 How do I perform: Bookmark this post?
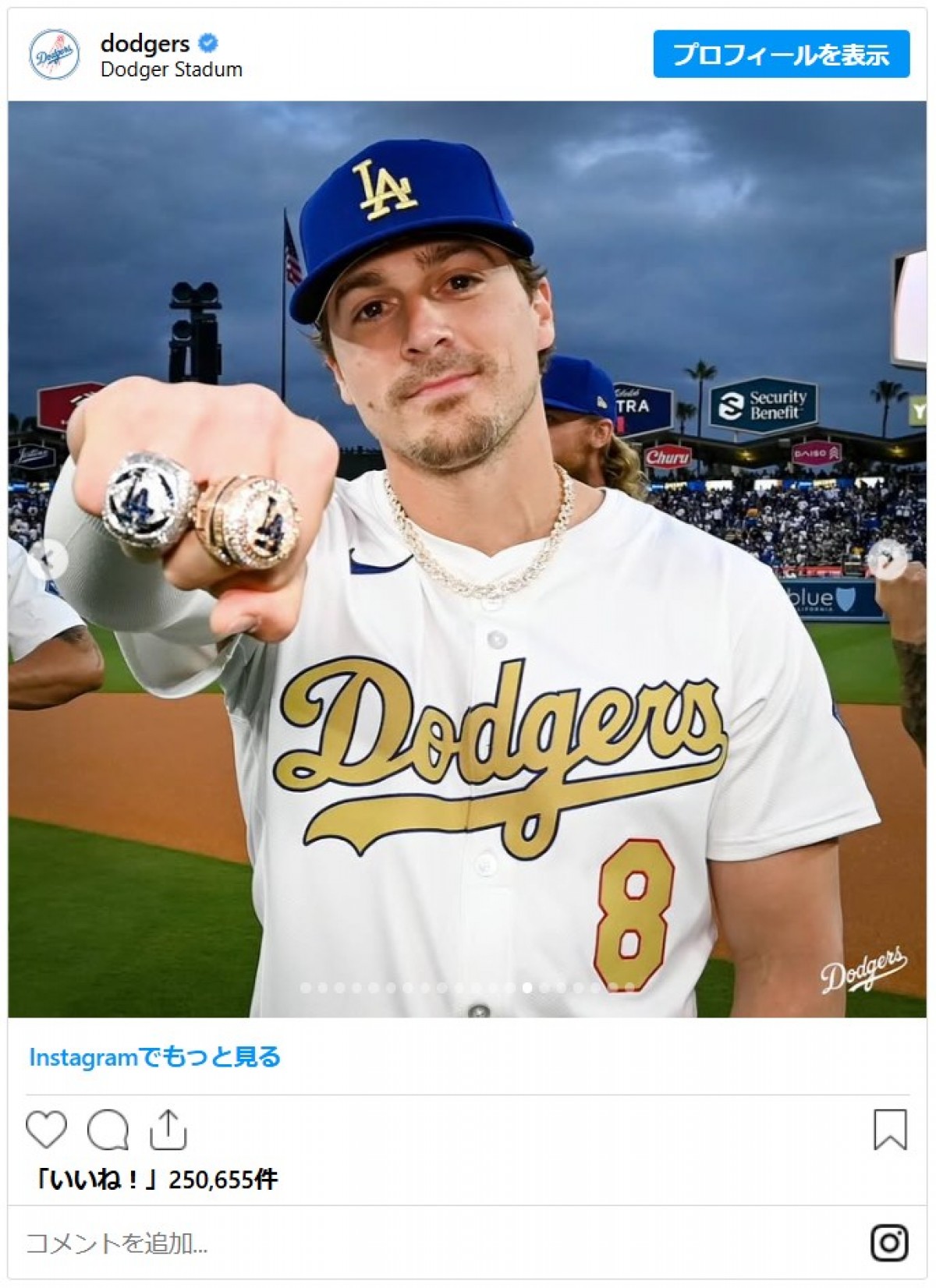[890, 1129]
